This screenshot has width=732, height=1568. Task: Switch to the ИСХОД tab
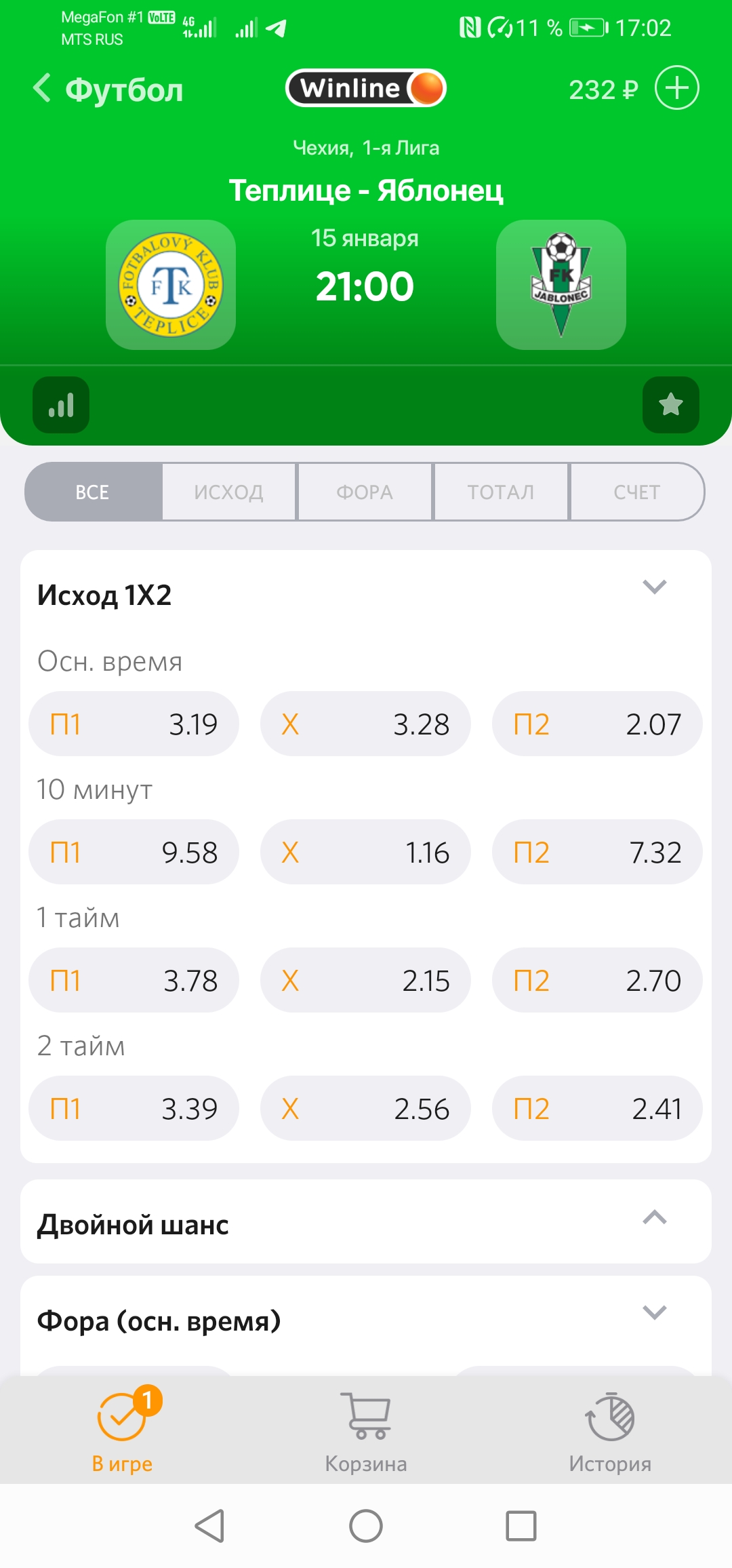click(228, 492)
